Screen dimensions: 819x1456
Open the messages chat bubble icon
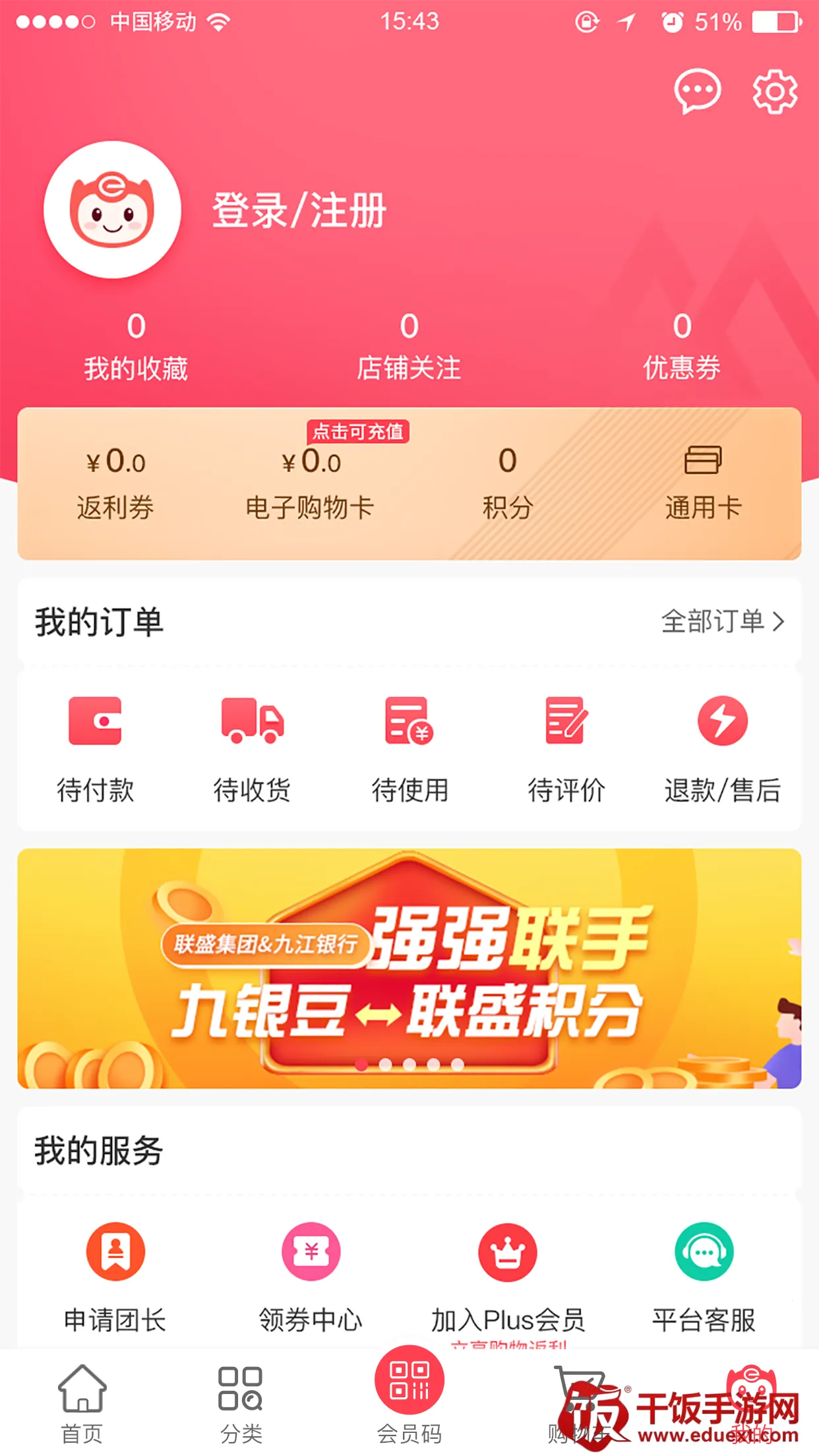coord(697,91)
